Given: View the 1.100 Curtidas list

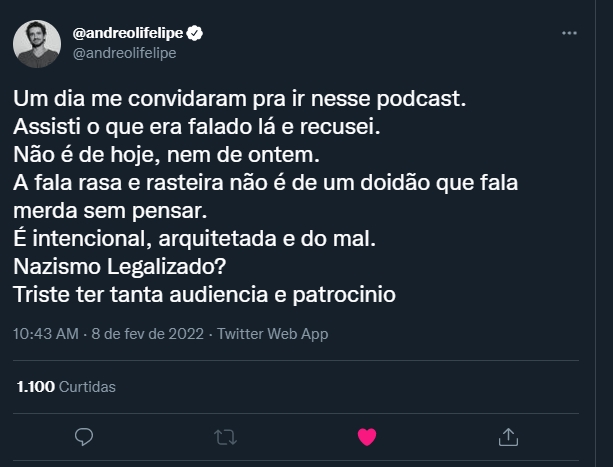Looking at the screenshot, I should coord(66,385).
